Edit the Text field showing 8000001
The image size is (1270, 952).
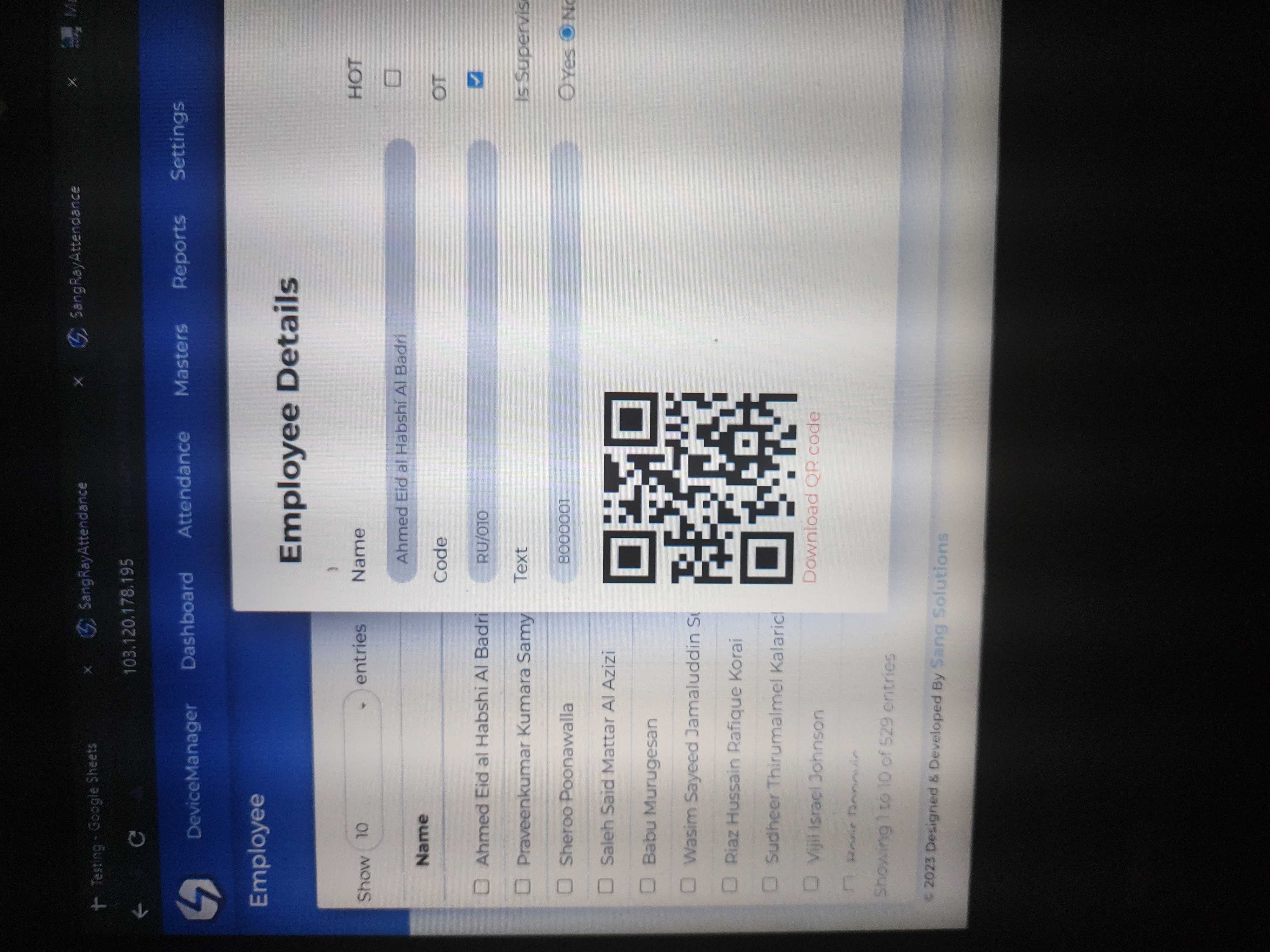point(565,361)
